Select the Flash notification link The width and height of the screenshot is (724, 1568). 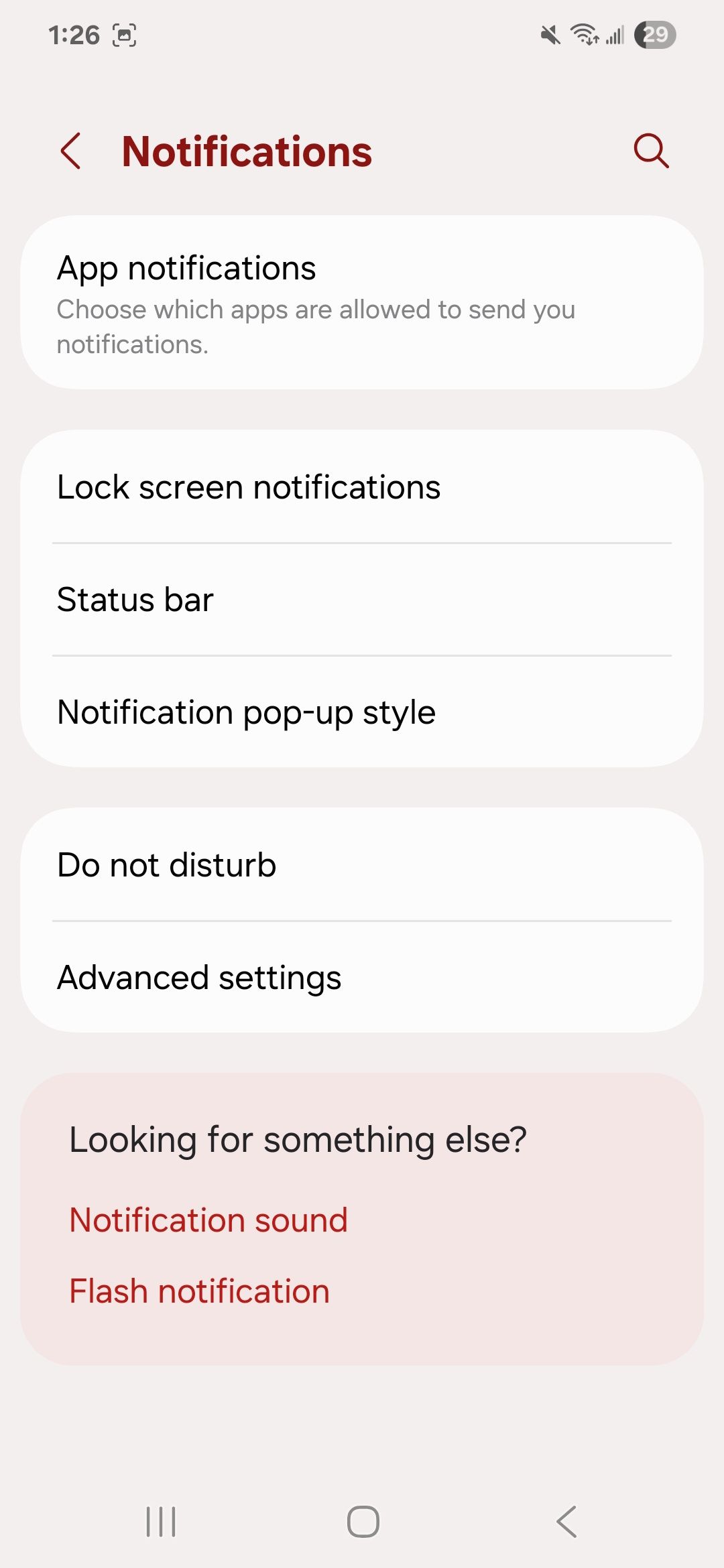click(x=199, y=1291)
